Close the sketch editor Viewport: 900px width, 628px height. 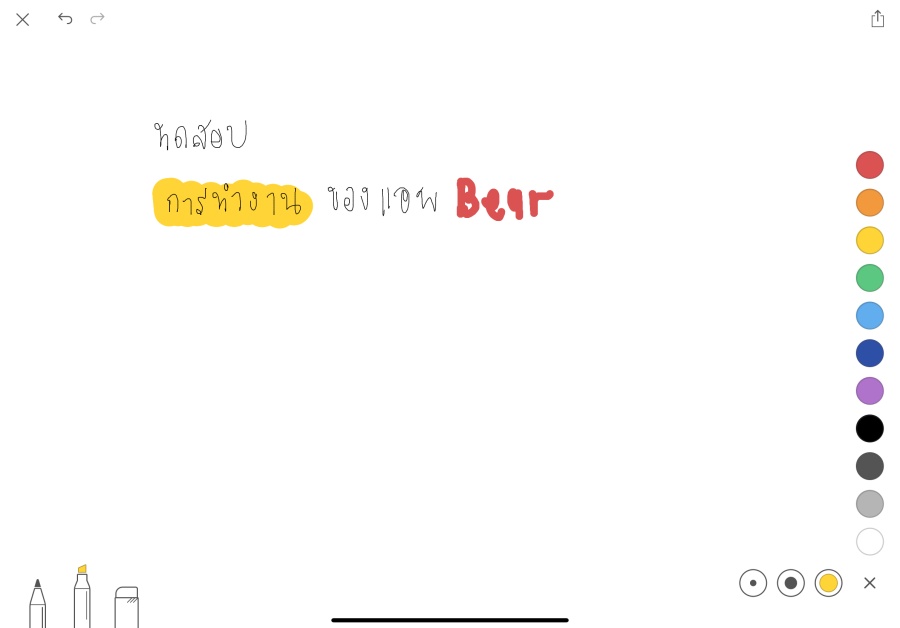click(x=23, y=19)
